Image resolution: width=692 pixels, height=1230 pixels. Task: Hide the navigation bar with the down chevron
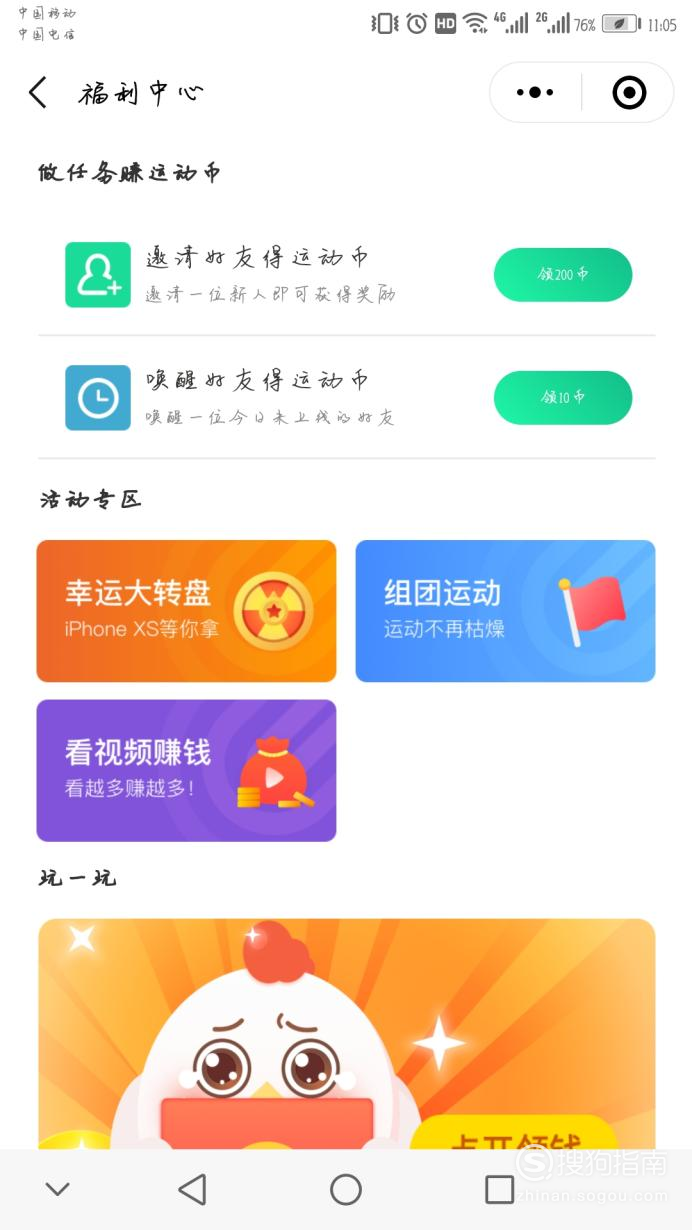pos(58,1189)
